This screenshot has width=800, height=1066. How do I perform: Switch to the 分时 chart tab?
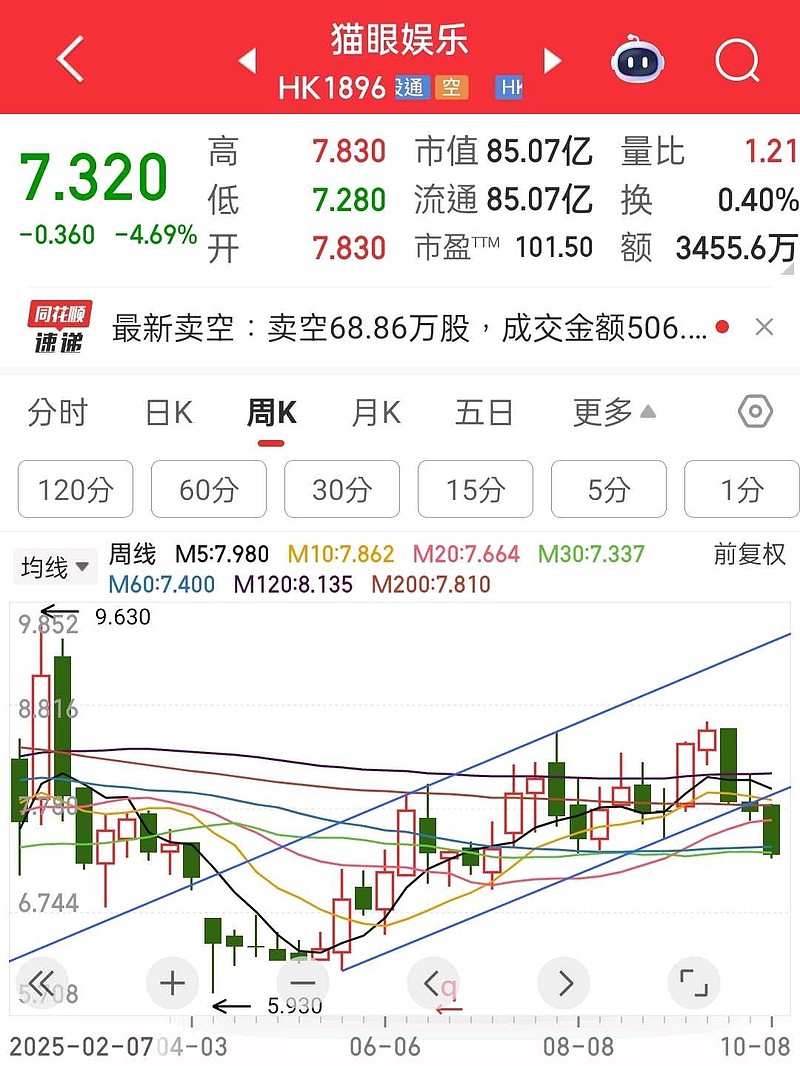[x=58, y=412]
